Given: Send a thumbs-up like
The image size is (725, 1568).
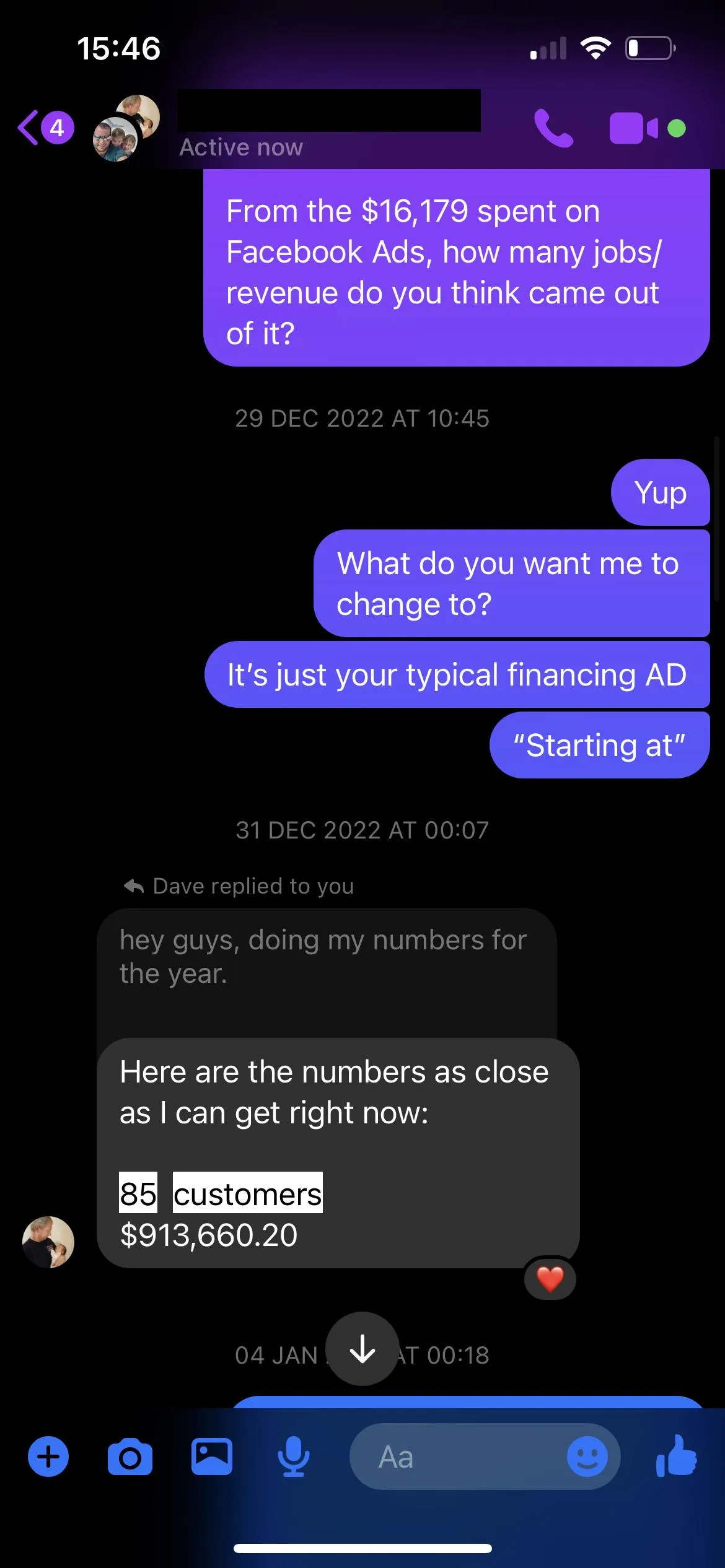Looking at the screenshot, I should (676, 1456).
